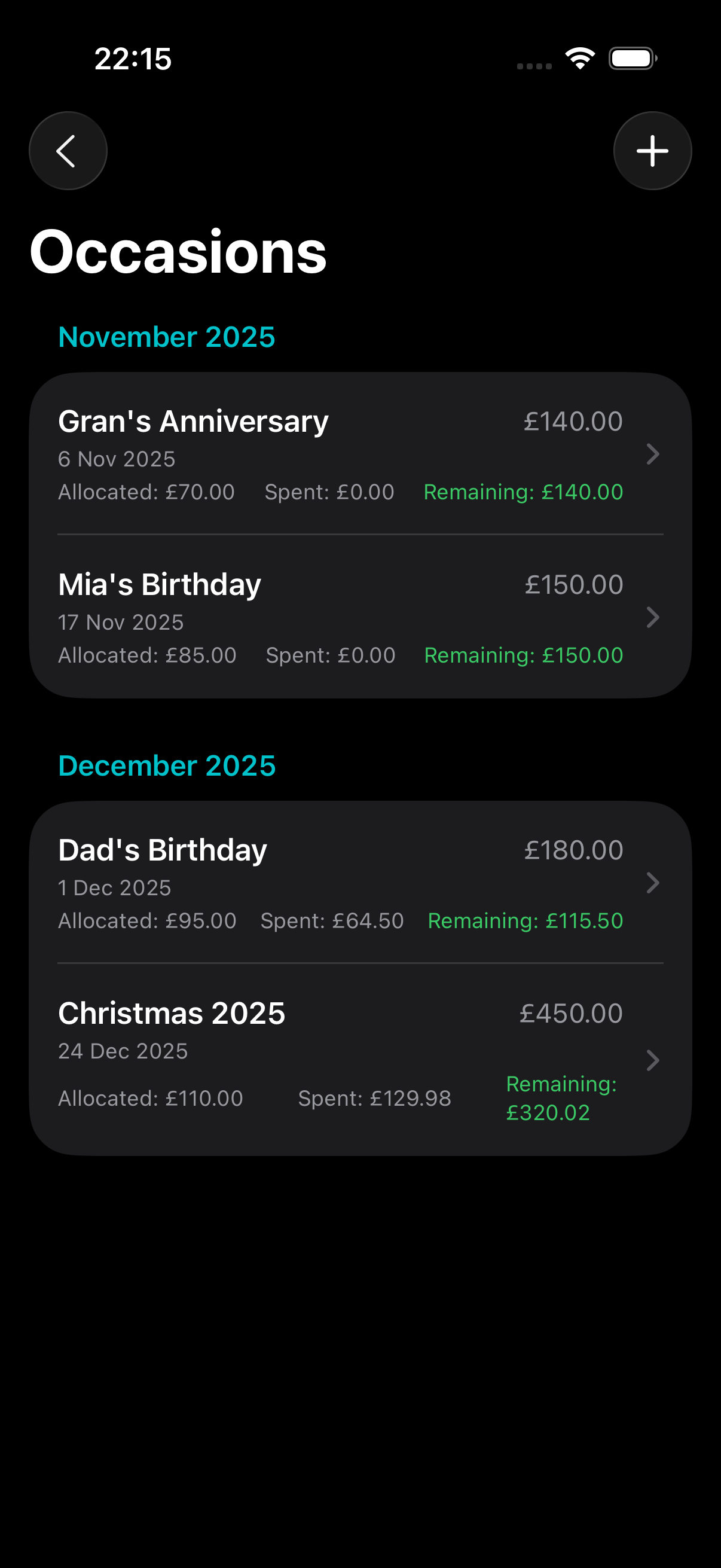Viewport: 721px width, 1568px height.
Task: Tap the Dad's Birthday row chevron
Action: [653, 884]
